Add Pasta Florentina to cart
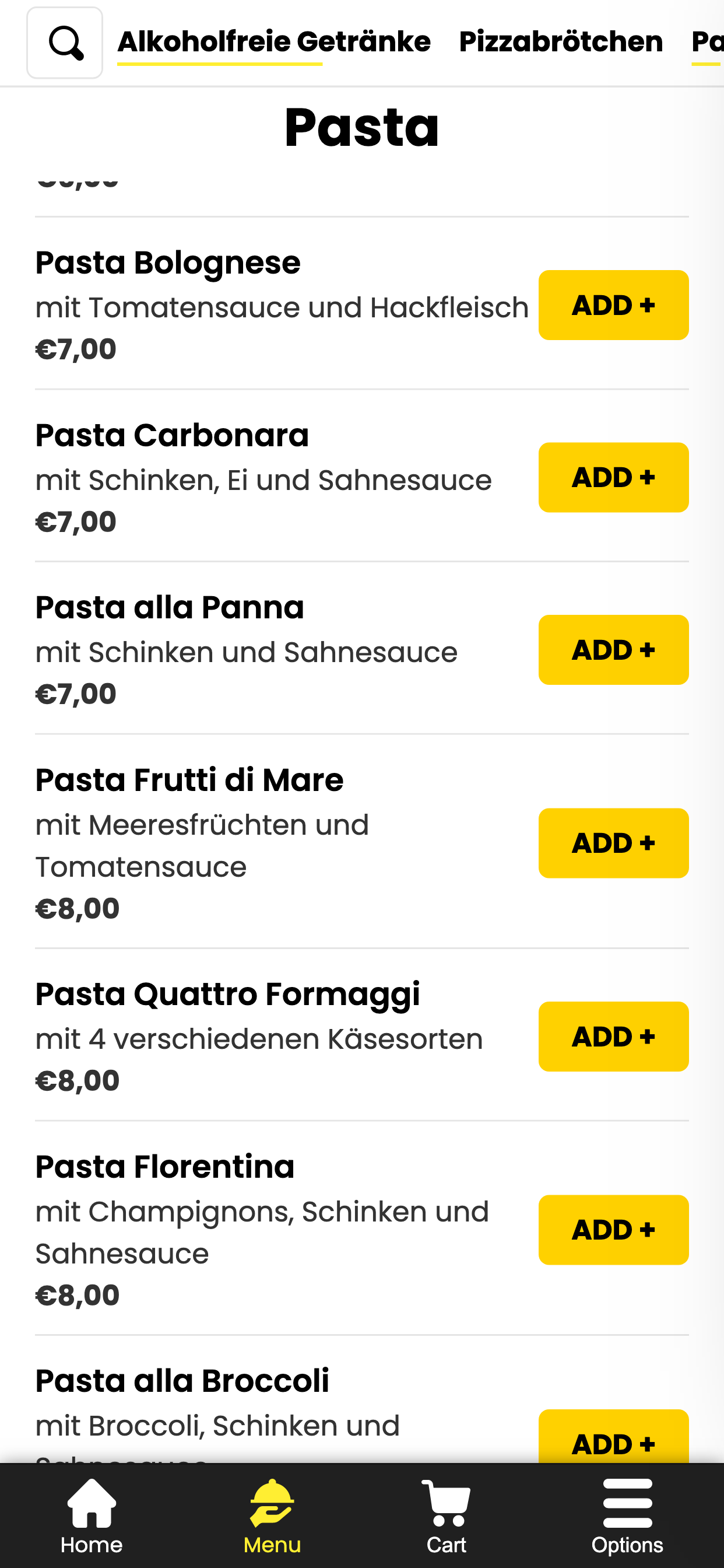This screenshot has height=1568, width=724. pyautogui.click(x=613, y=1230)
